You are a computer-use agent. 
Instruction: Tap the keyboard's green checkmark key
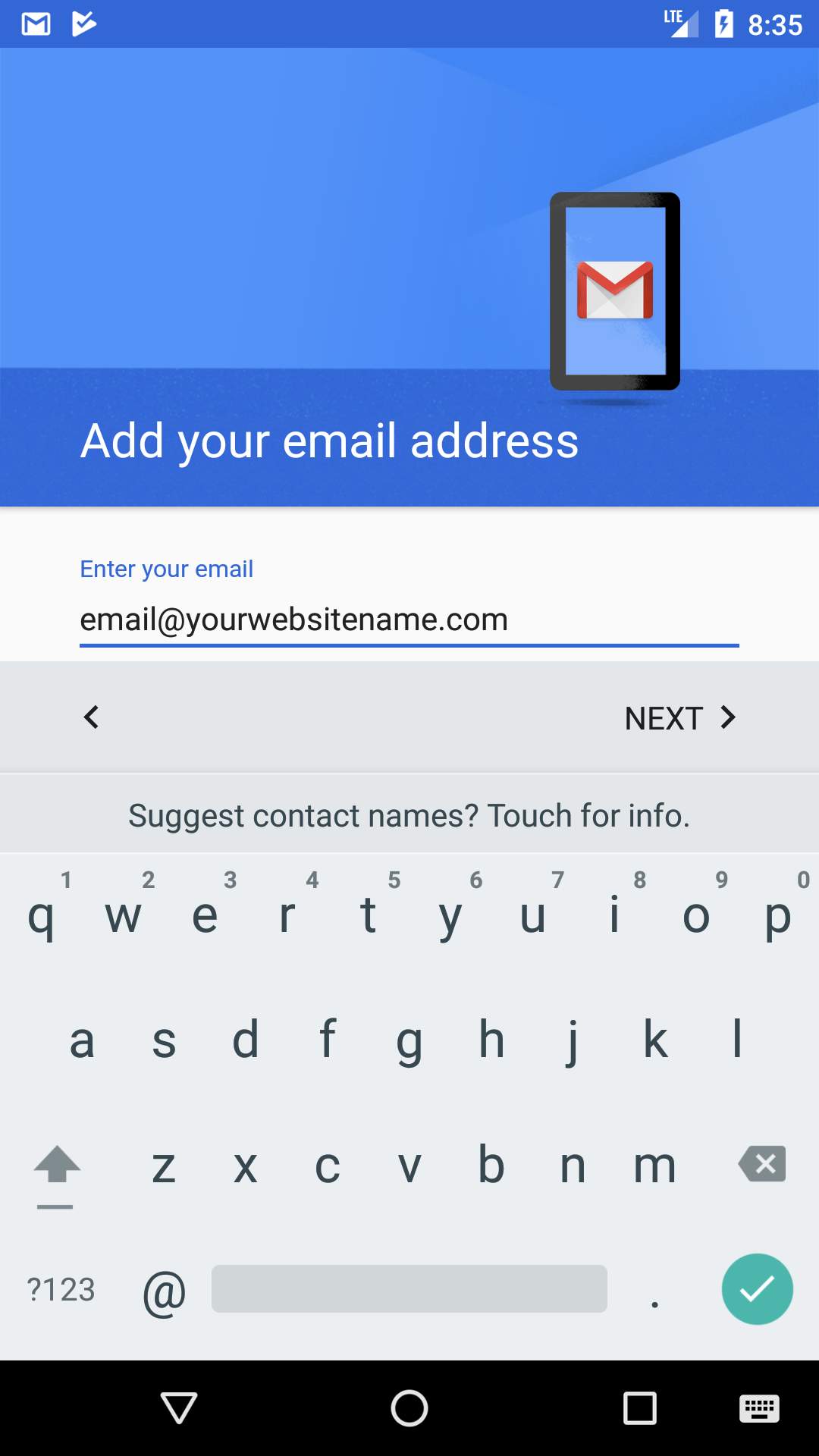coord(757,1289)
